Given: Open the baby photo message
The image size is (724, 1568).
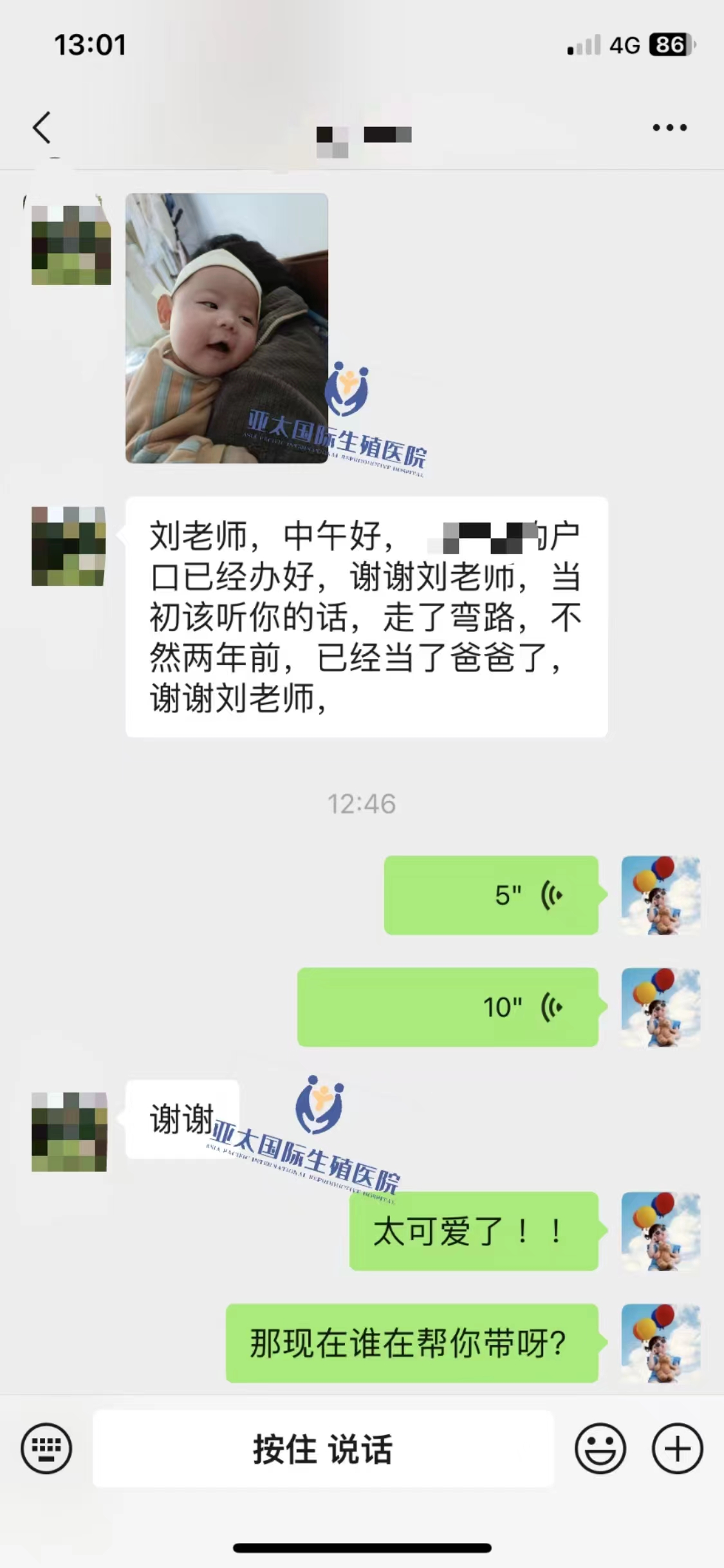Looking at the screenshot, I should (227, 328).
